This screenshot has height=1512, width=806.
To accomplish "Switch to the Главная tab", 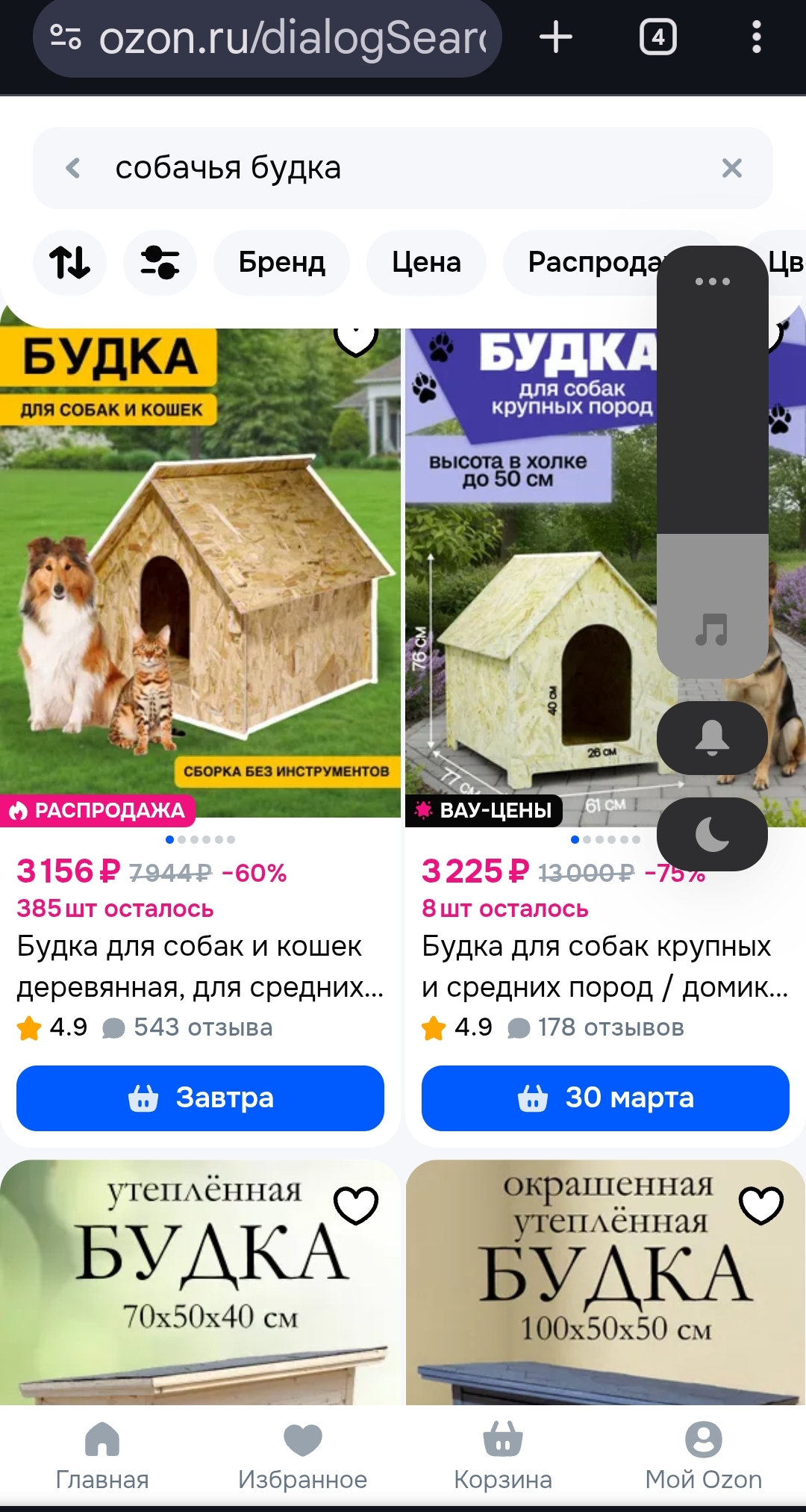I will point(102,1455).
